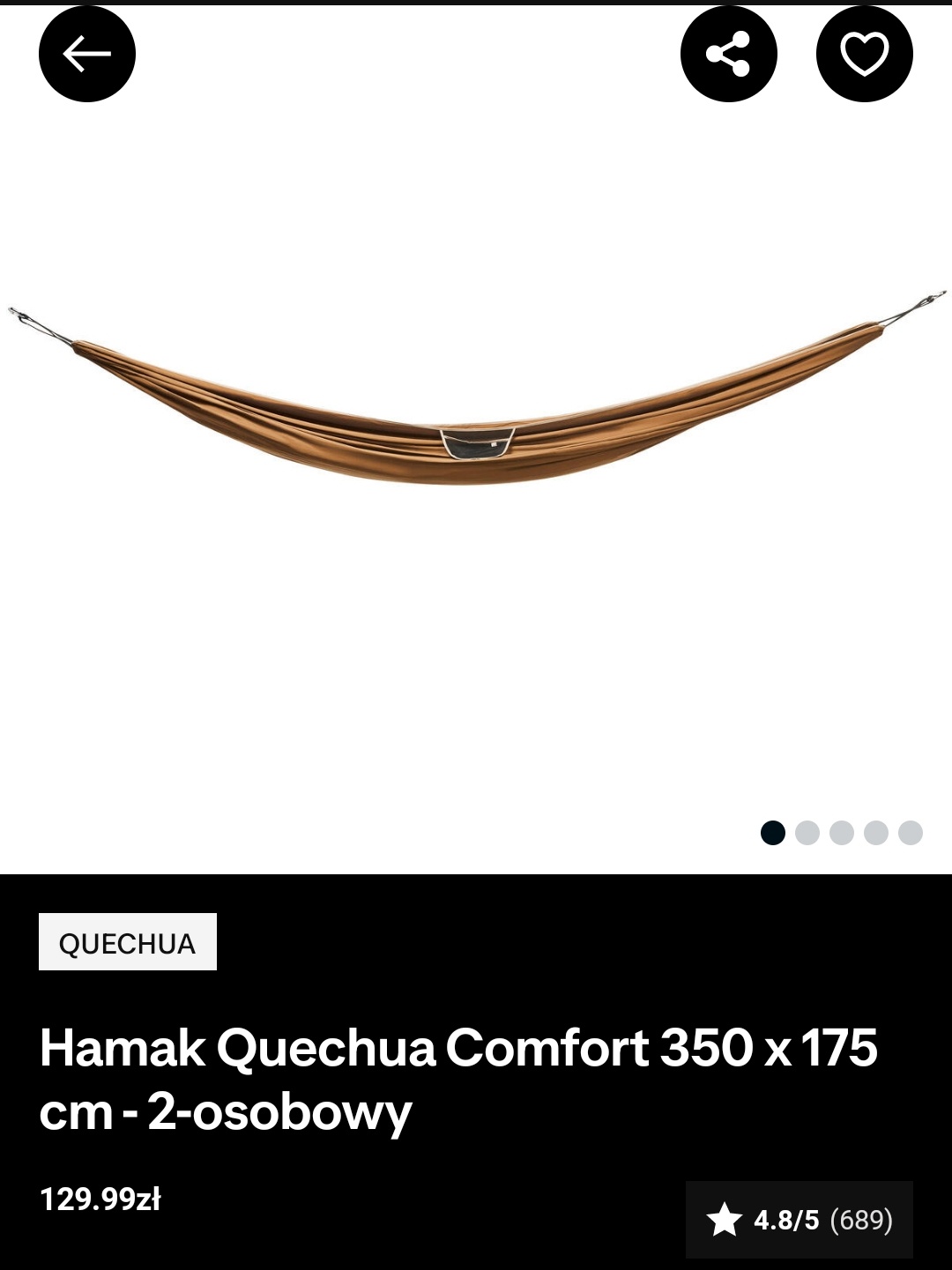Screen dimensions: 952x1270
Task: Add the hammock to favorites
Action: coord(864,54)
